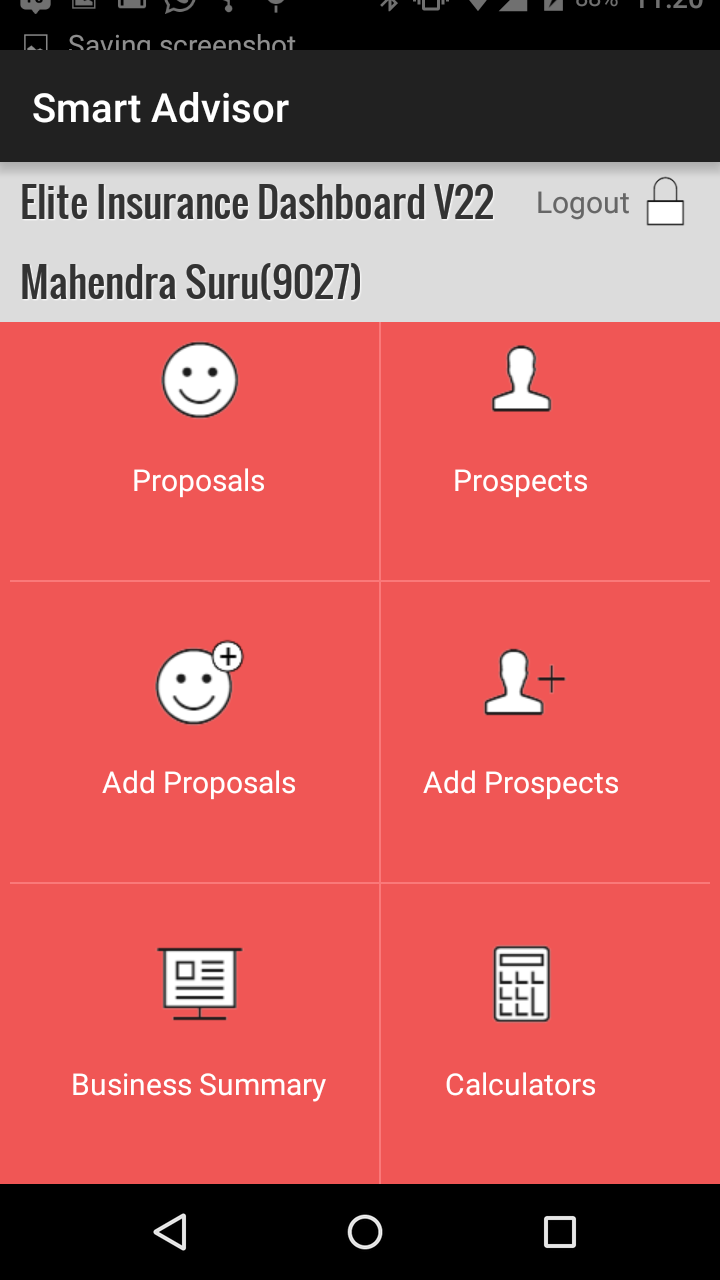Click the padlock icon beside Logout
Viewport: 720px width, 1280px height.
pyautogui.click(x=665, y=202)
